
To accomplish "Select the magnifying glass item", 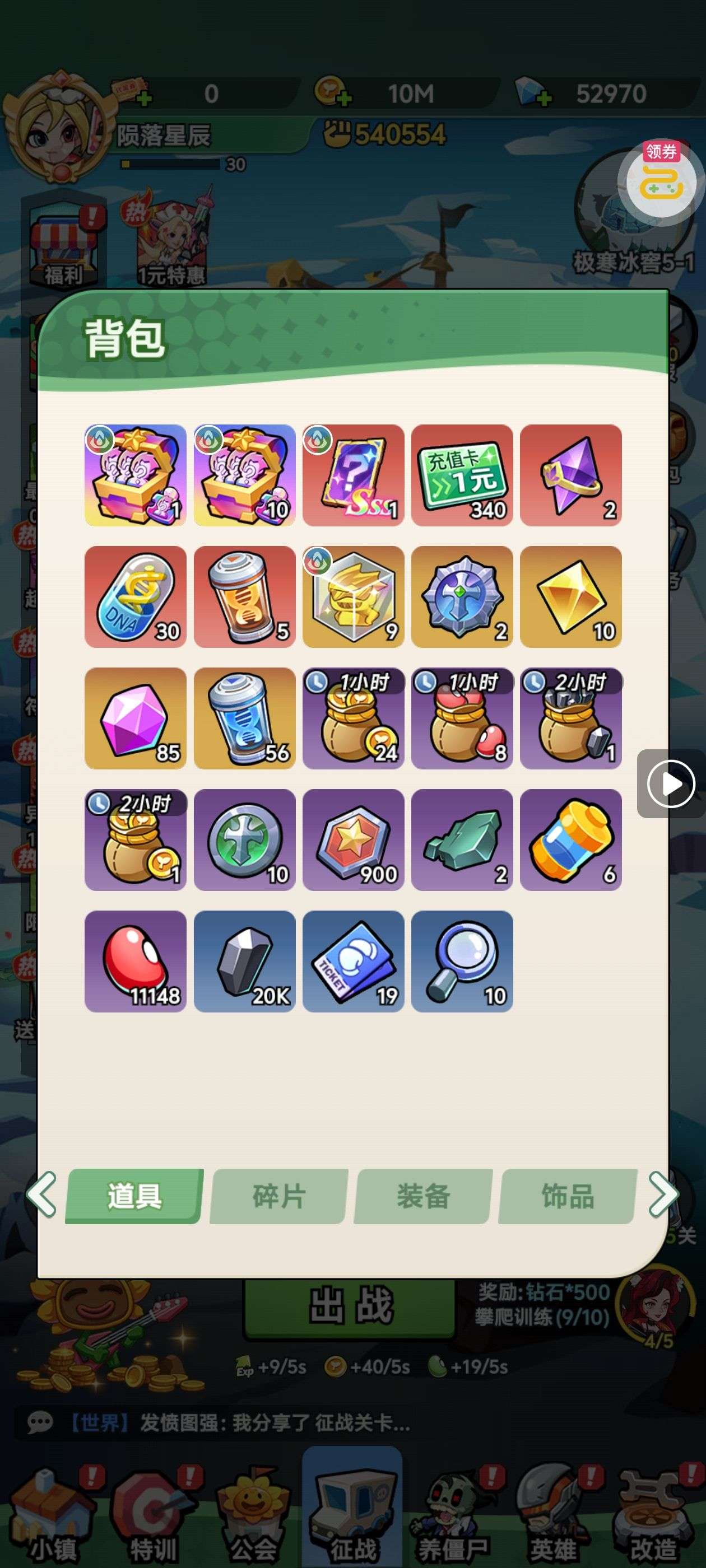I will click(462, 961).
